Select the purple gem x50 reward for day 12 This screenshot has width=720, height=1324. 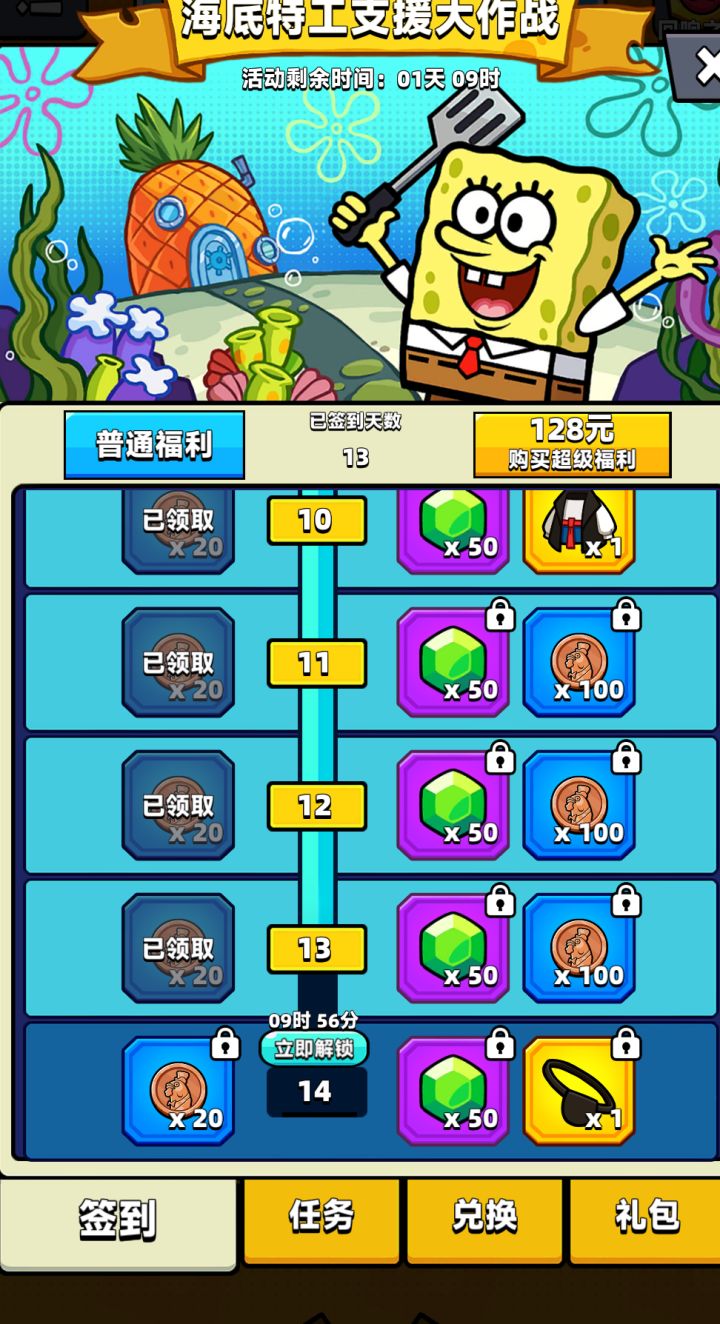coord(453,805)
